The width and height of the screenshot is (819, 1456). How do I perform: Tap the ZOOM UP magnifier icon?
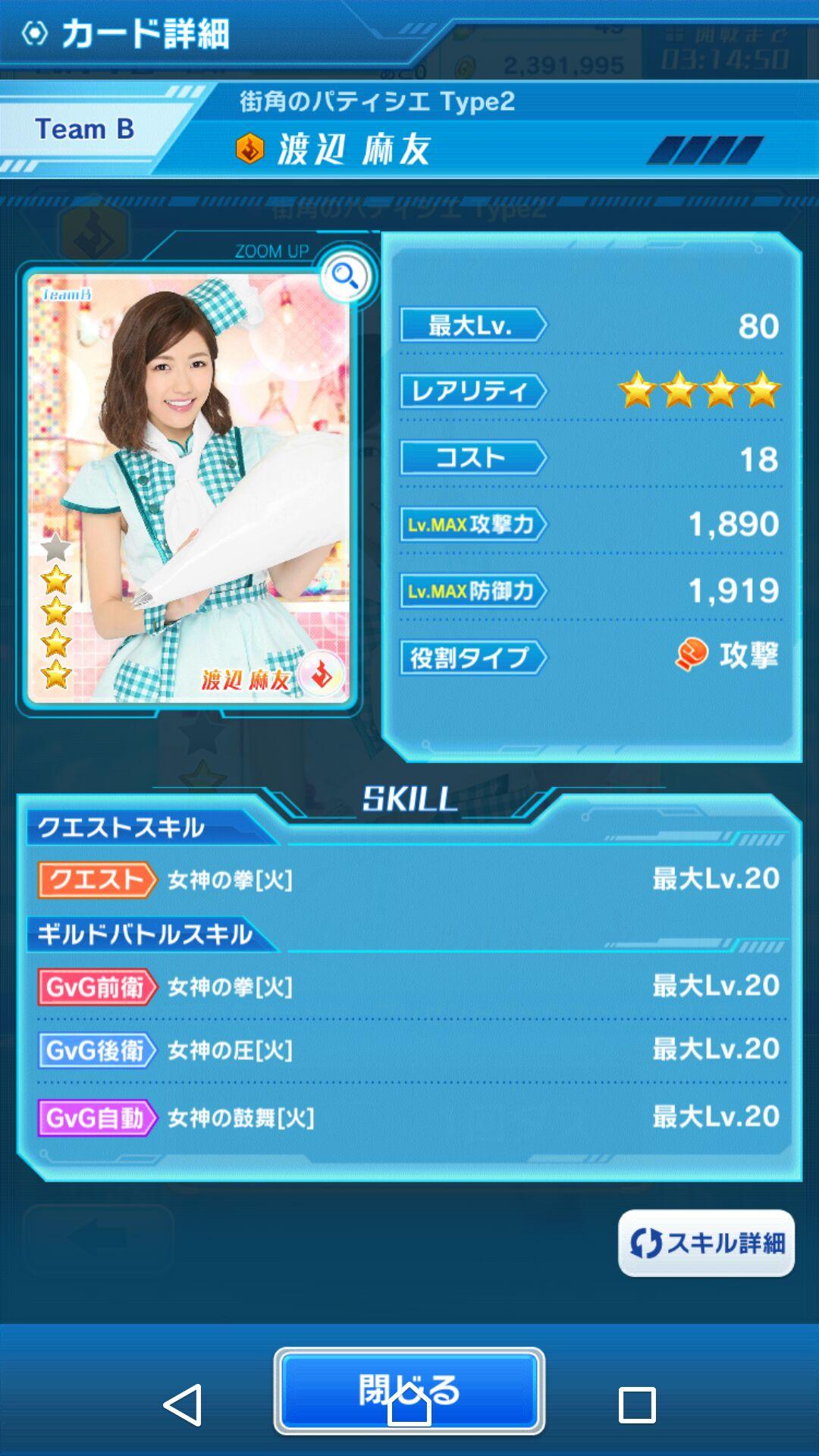pos(346,276)
